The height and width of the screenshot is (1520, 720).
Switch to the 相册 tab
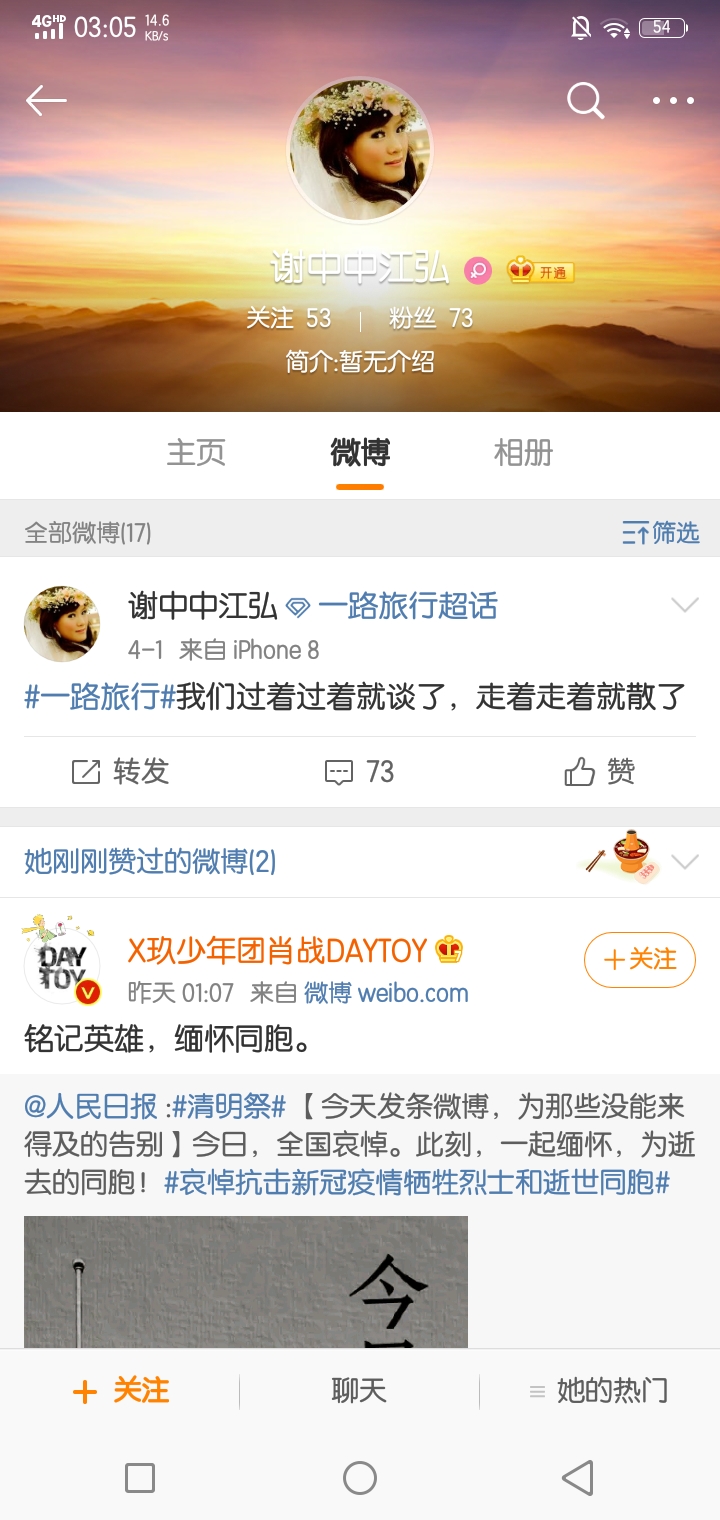(523, 452)
